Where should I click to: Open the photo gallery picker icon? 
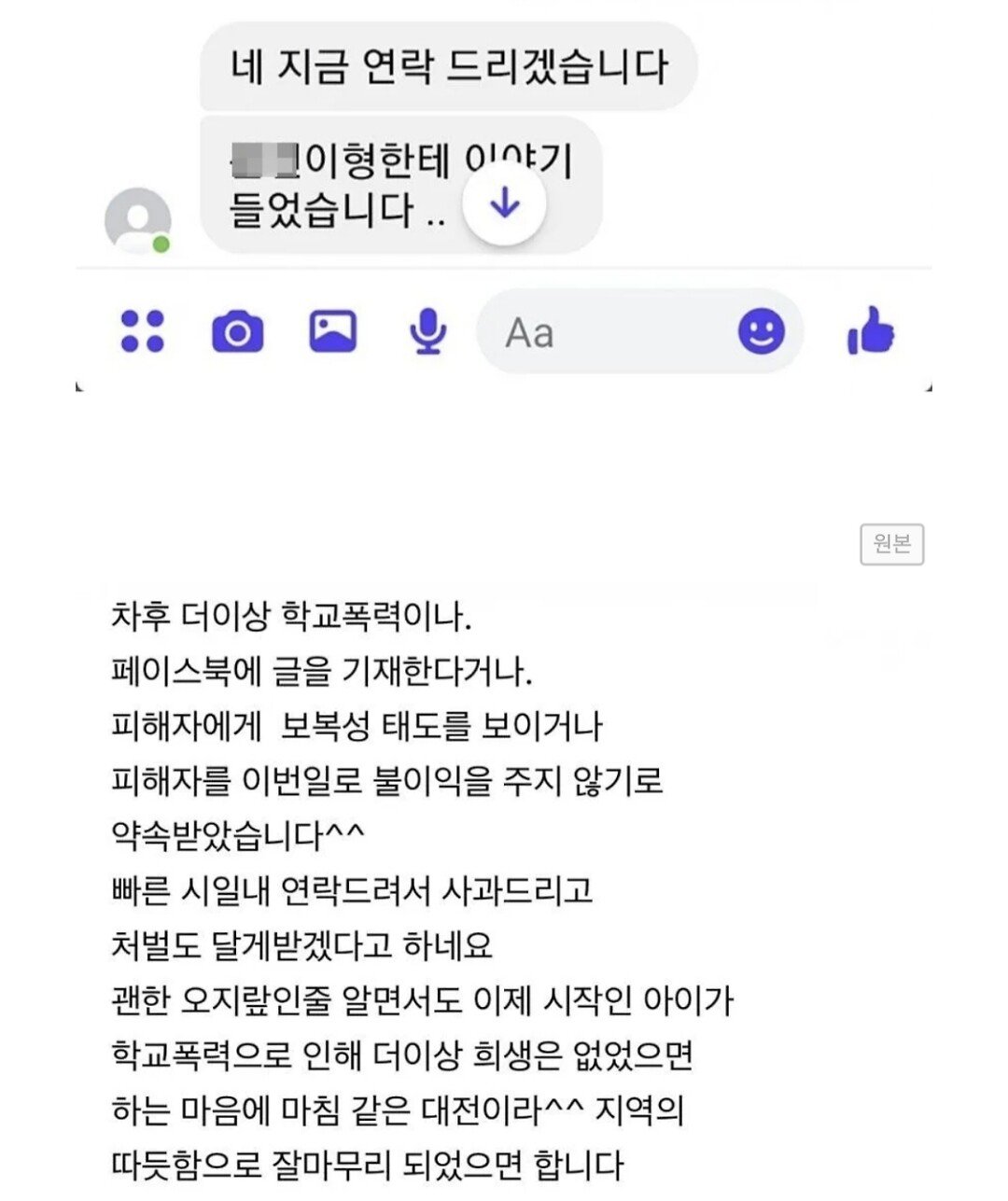pos(332,331)
